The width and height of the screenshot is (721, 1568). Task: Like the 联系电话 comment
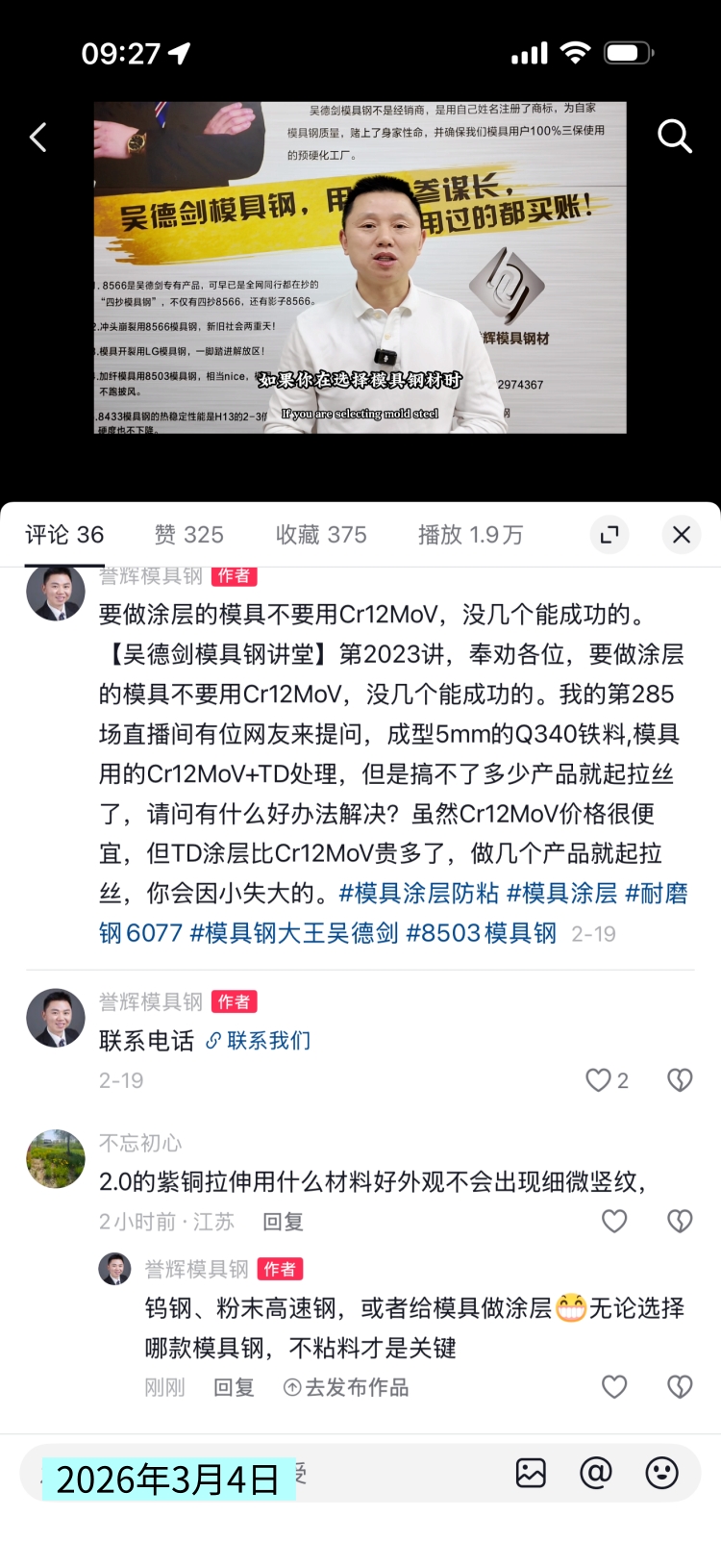pos(599,1080)
